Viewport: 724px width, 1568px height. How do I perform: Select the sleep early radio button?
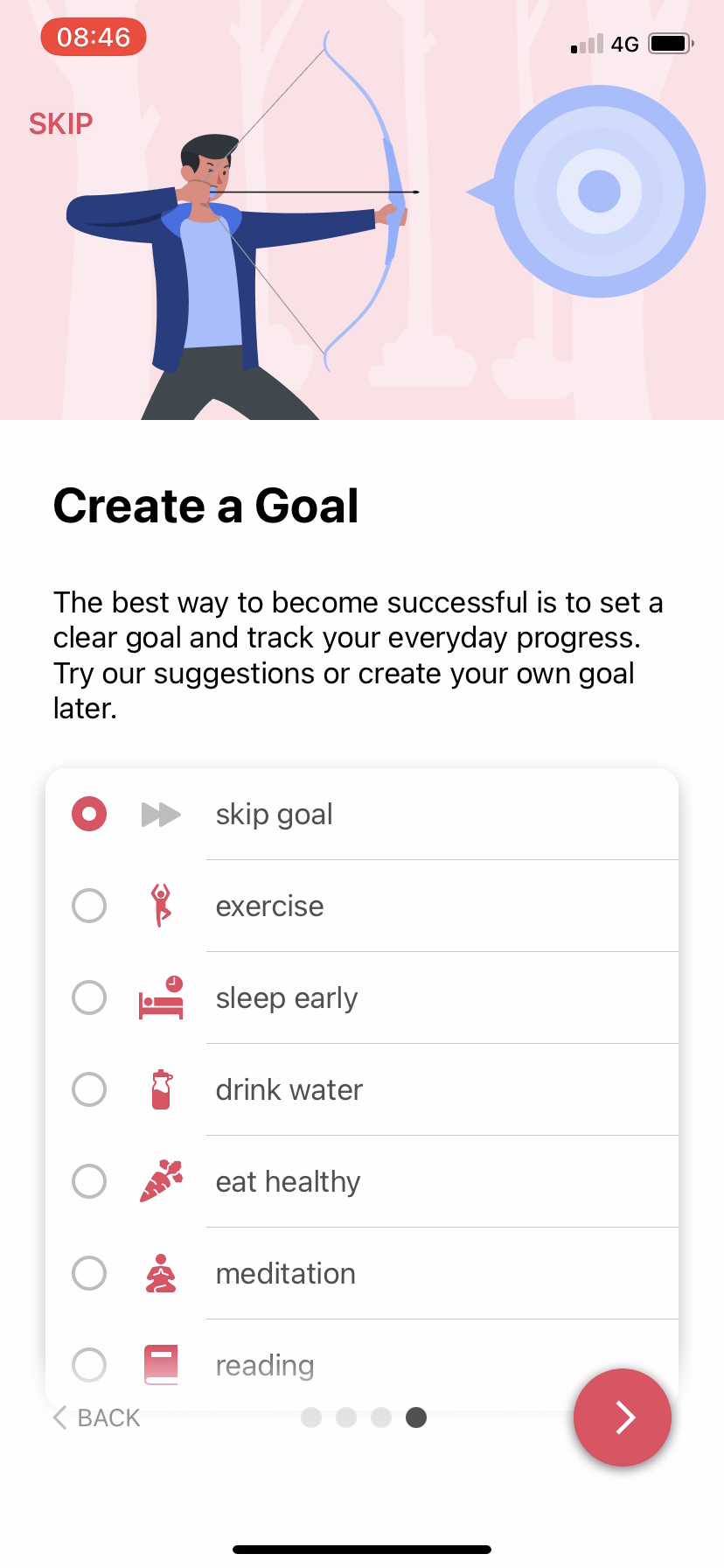[88, 997]
